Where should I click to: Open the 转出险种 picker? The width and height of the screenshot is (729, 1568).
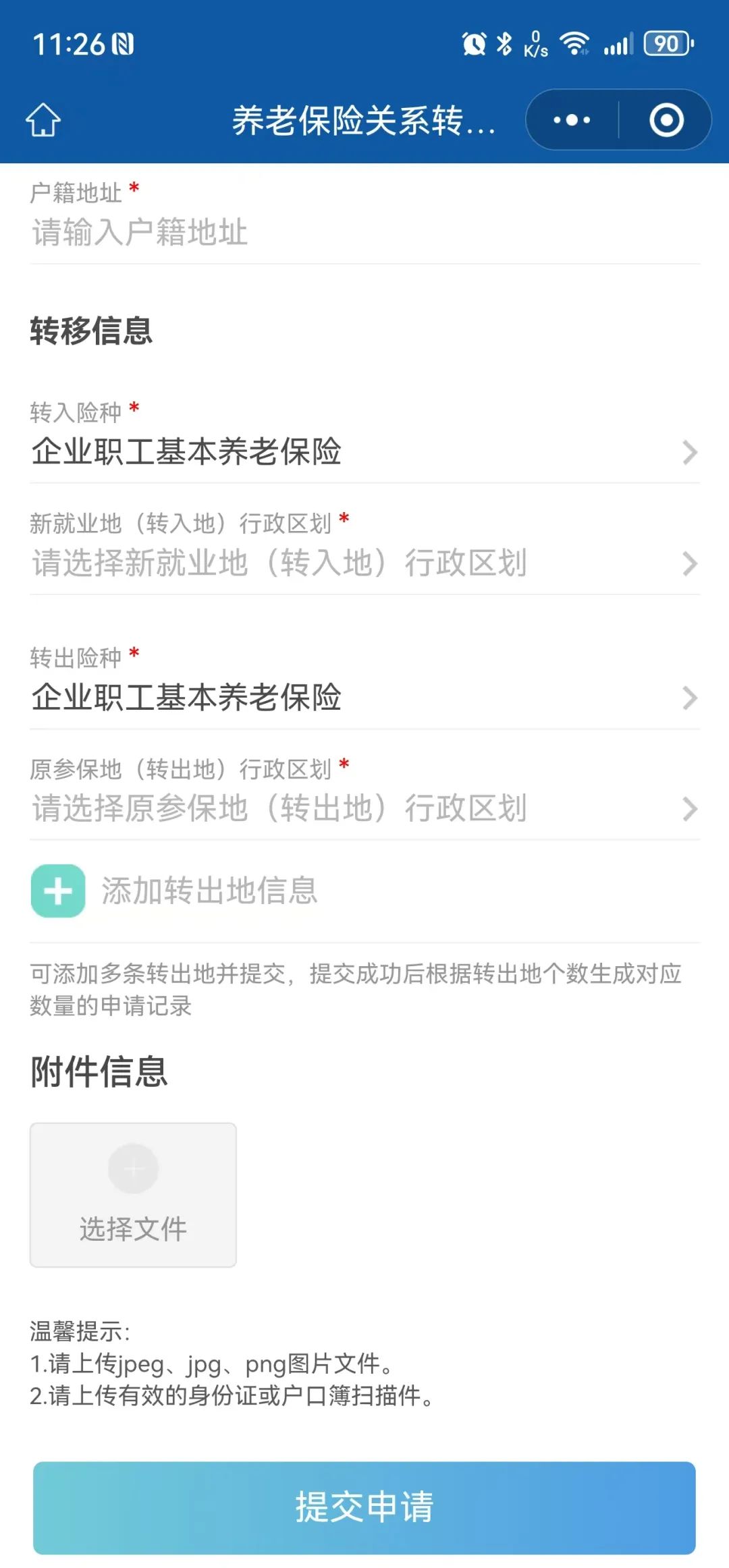pyautogui.click(x=364, y=697)
